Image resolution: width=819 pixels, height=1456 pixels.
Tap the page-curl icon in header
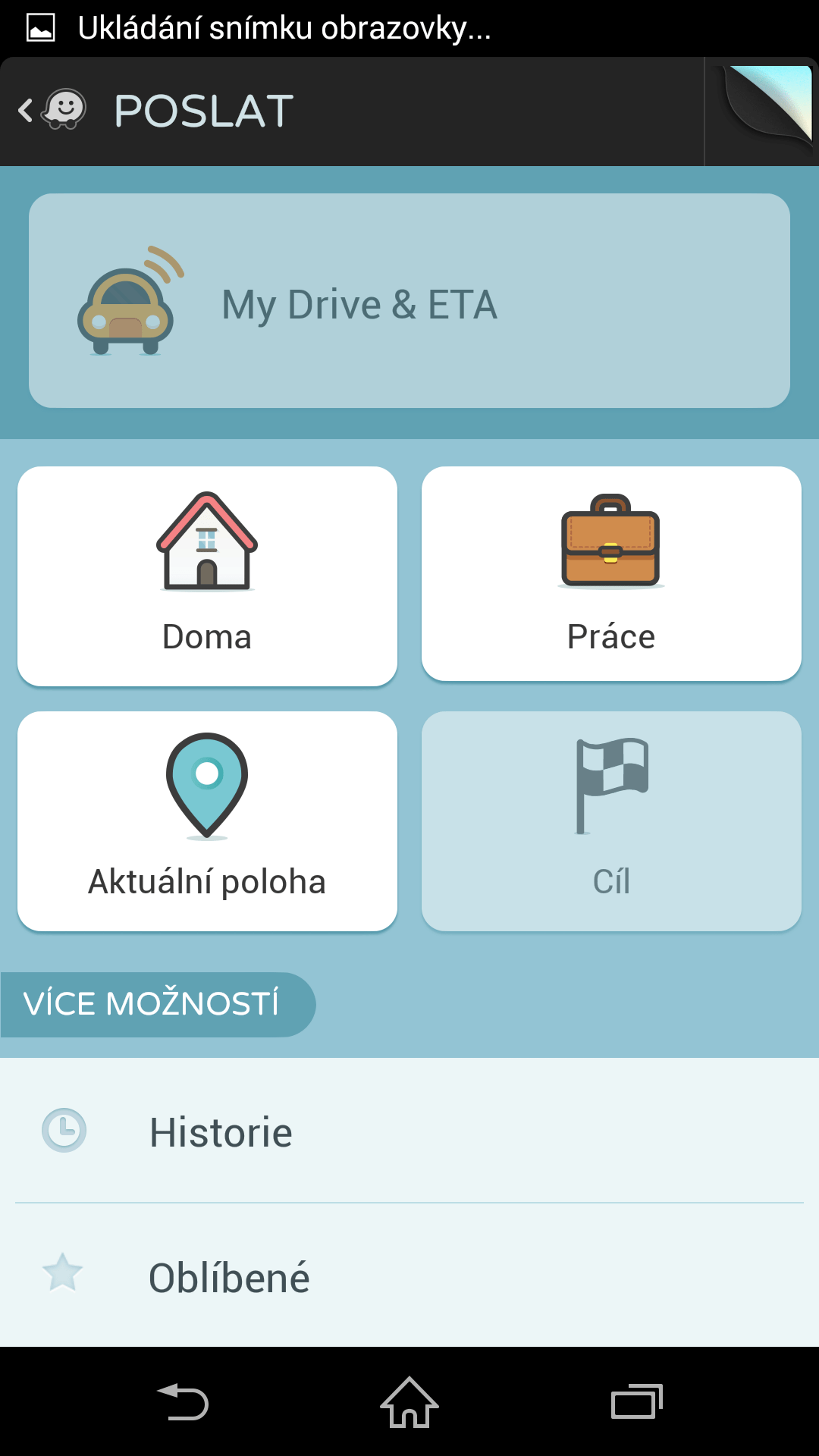pos(762,111)
